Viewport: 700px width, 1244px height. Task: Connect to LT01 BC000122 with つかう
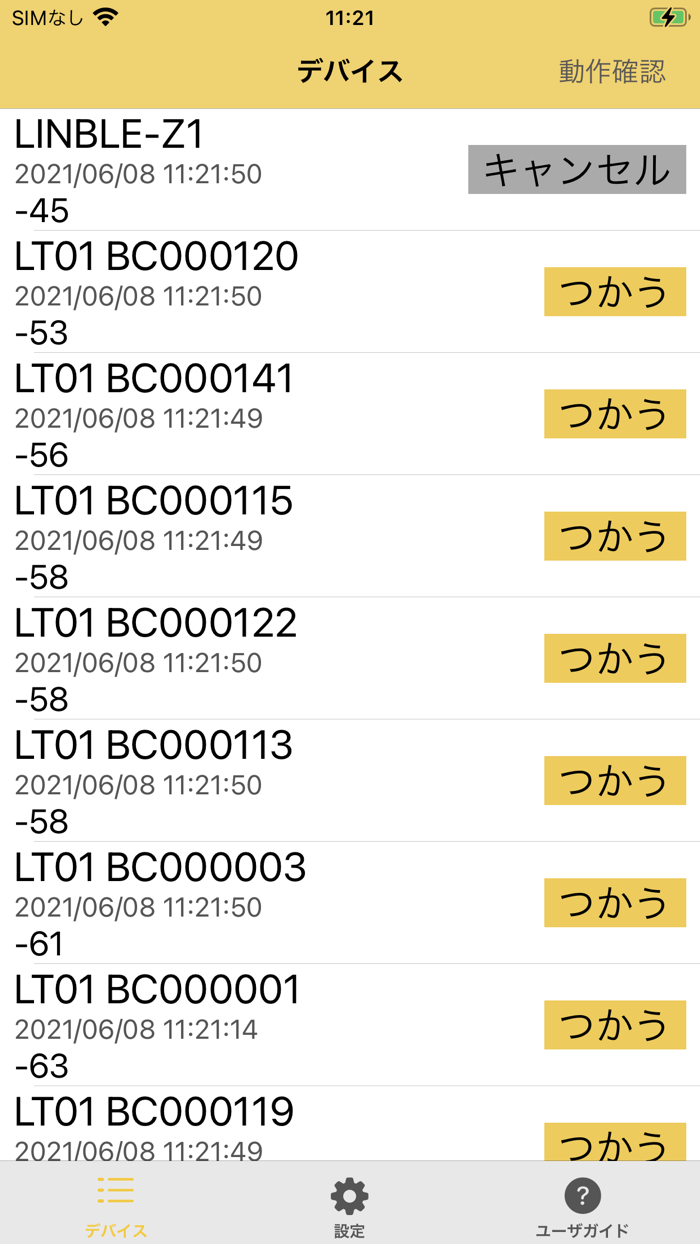tap(614, 658)
